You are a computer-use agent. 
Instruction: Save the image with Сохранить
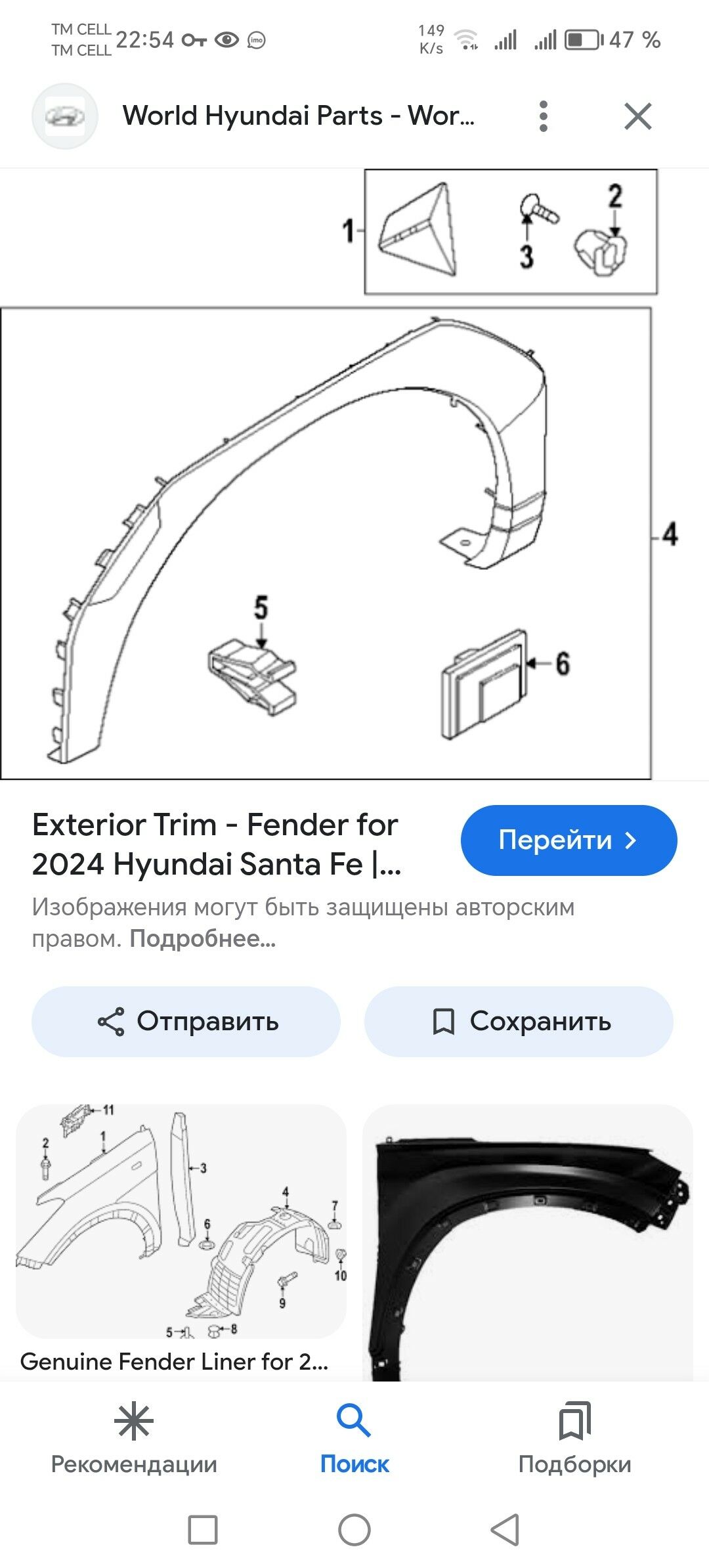(x=519, y=1021)
